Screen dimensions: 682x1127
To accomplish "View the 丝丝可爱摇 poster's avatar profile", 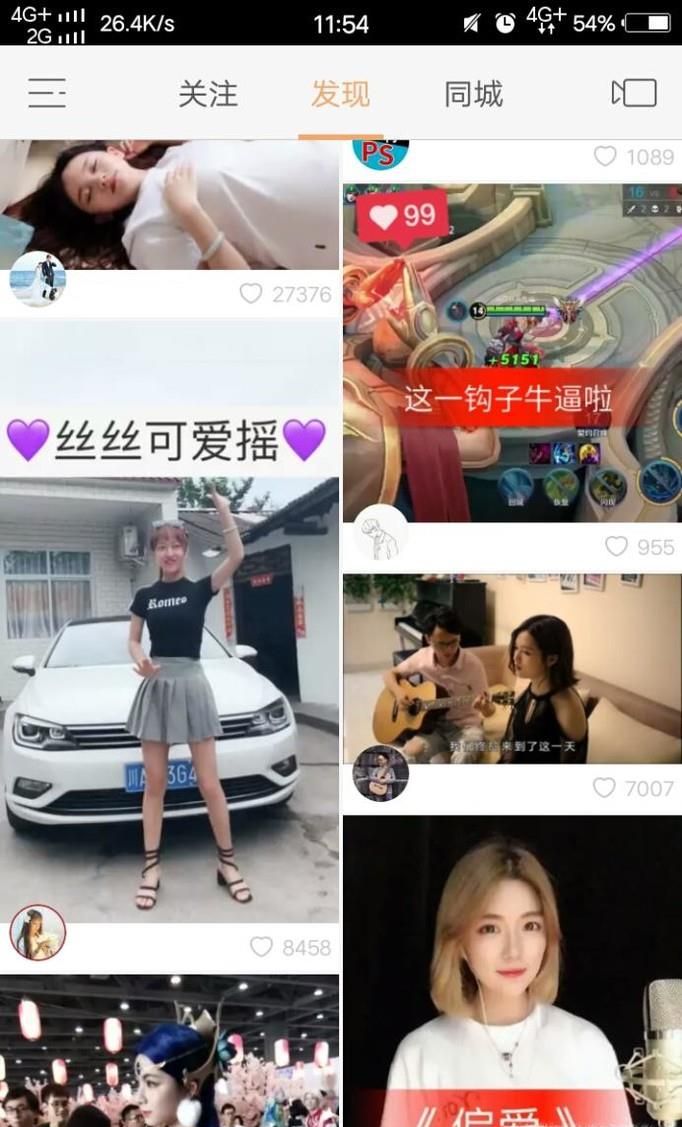I will click(38, 933).
